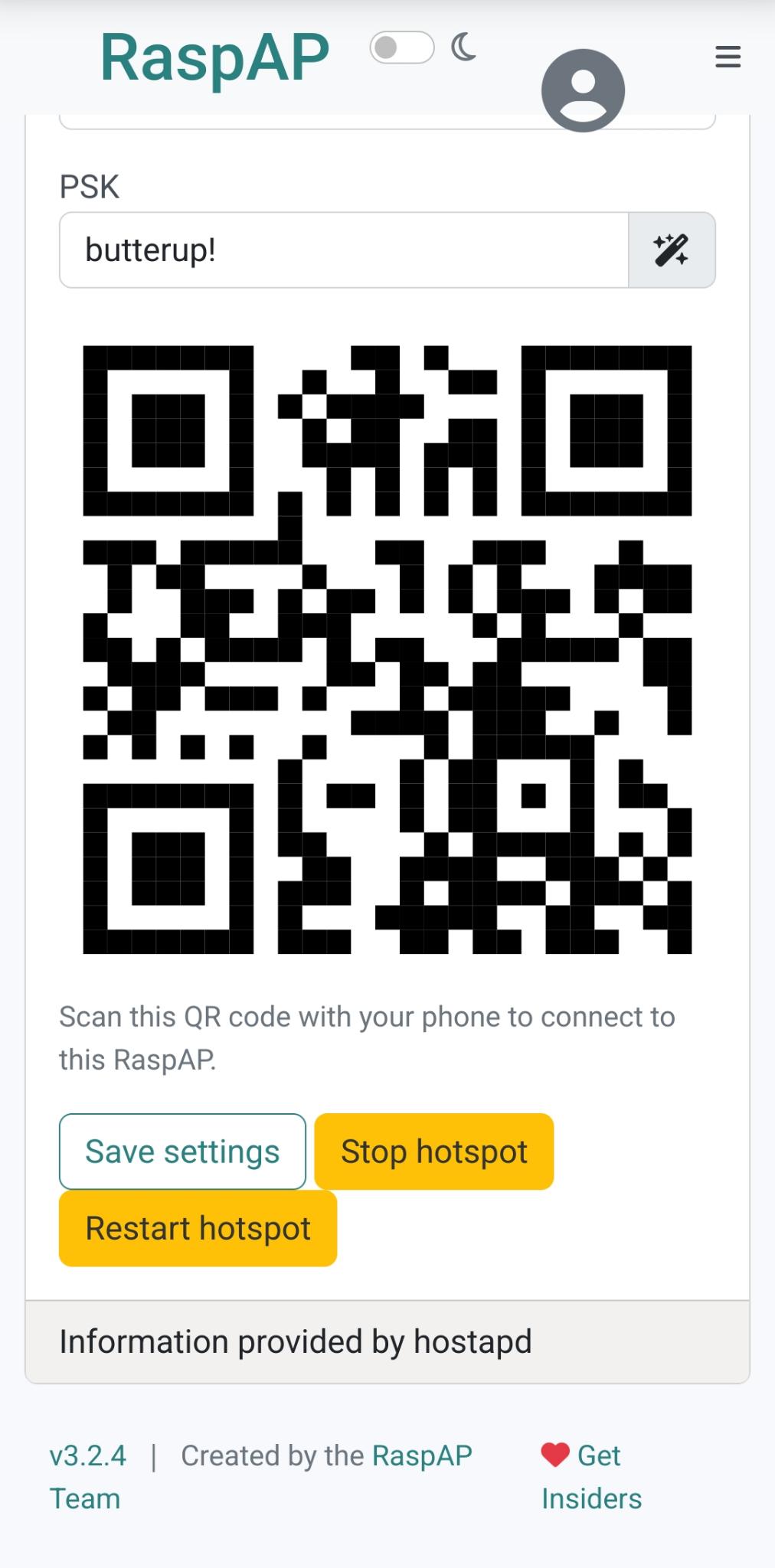The height and width of the screenshot is (1568, 775).
Task: Open the v3.2.4 version link
Action: tap(88, 1455)
